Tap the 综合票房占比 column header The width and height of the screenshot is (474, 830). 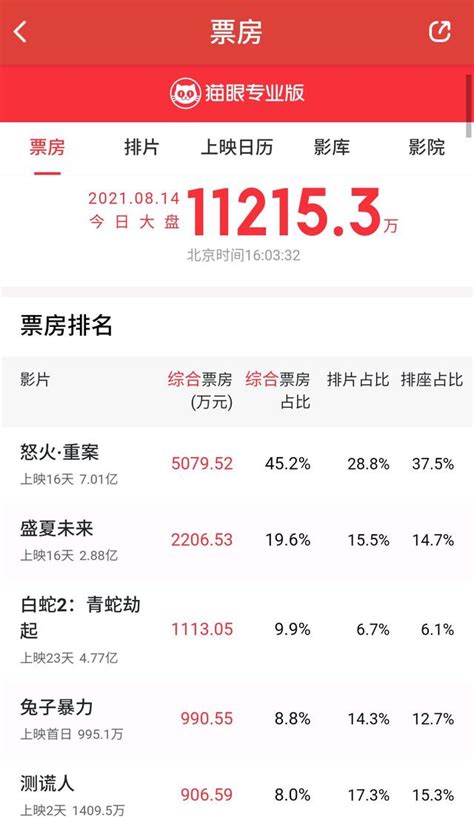(278, 391)
